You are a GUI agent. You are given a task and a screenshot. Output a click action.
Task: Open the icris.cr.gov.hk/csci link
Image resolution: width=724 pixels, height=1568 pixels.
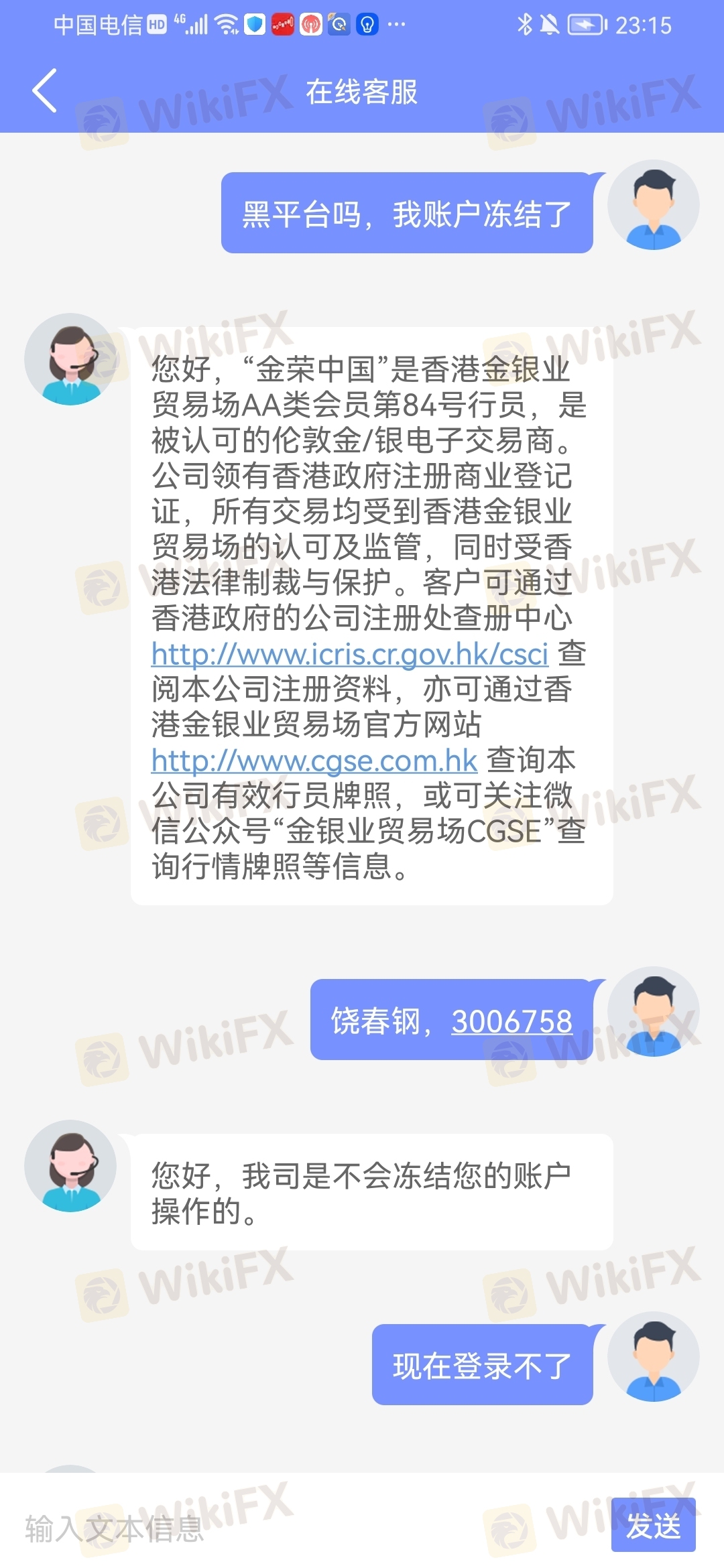tap(350, 654)
